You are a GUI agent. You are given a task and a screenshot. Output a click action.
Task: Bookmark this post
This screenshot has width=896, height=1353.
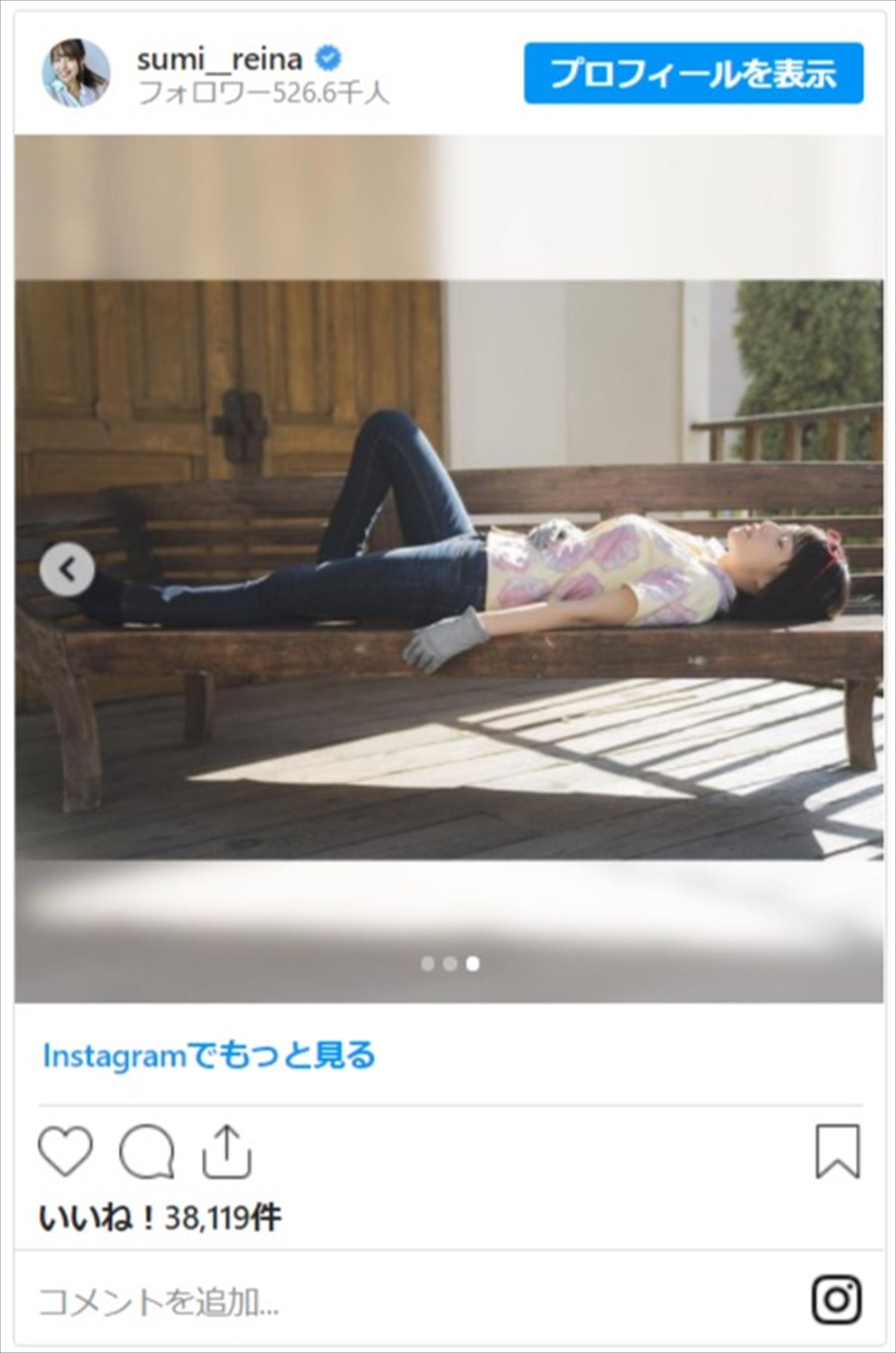point(838,1152)
